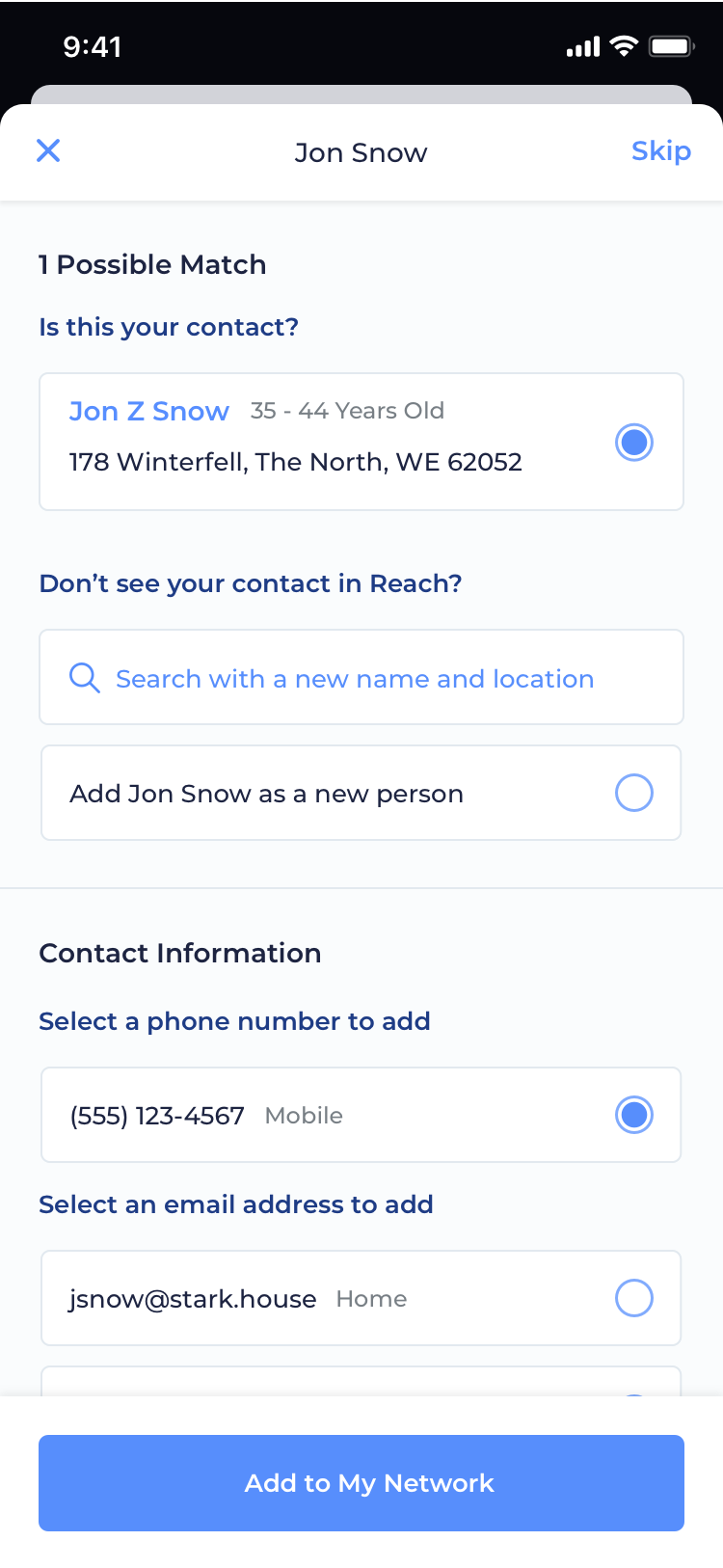Skip this contact
The width and height of the screenshot is (723, 1568).
point(660,151)
